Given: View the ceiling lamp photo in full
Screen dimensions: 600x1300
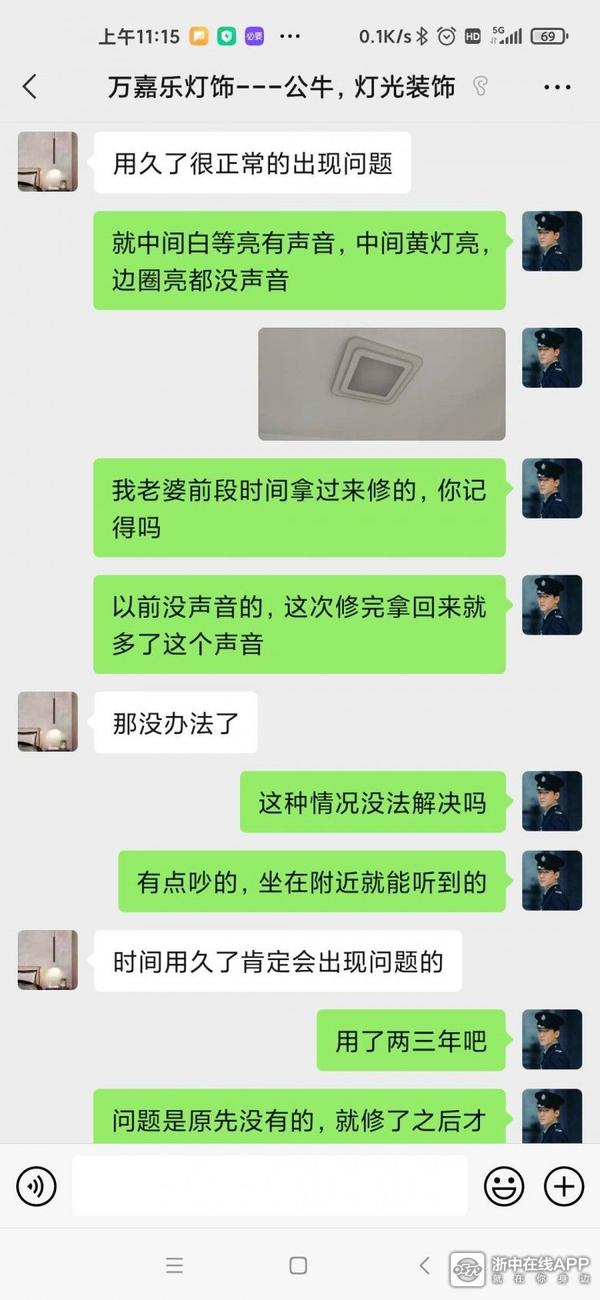Looking at the screenshot, I should [381, 384].
